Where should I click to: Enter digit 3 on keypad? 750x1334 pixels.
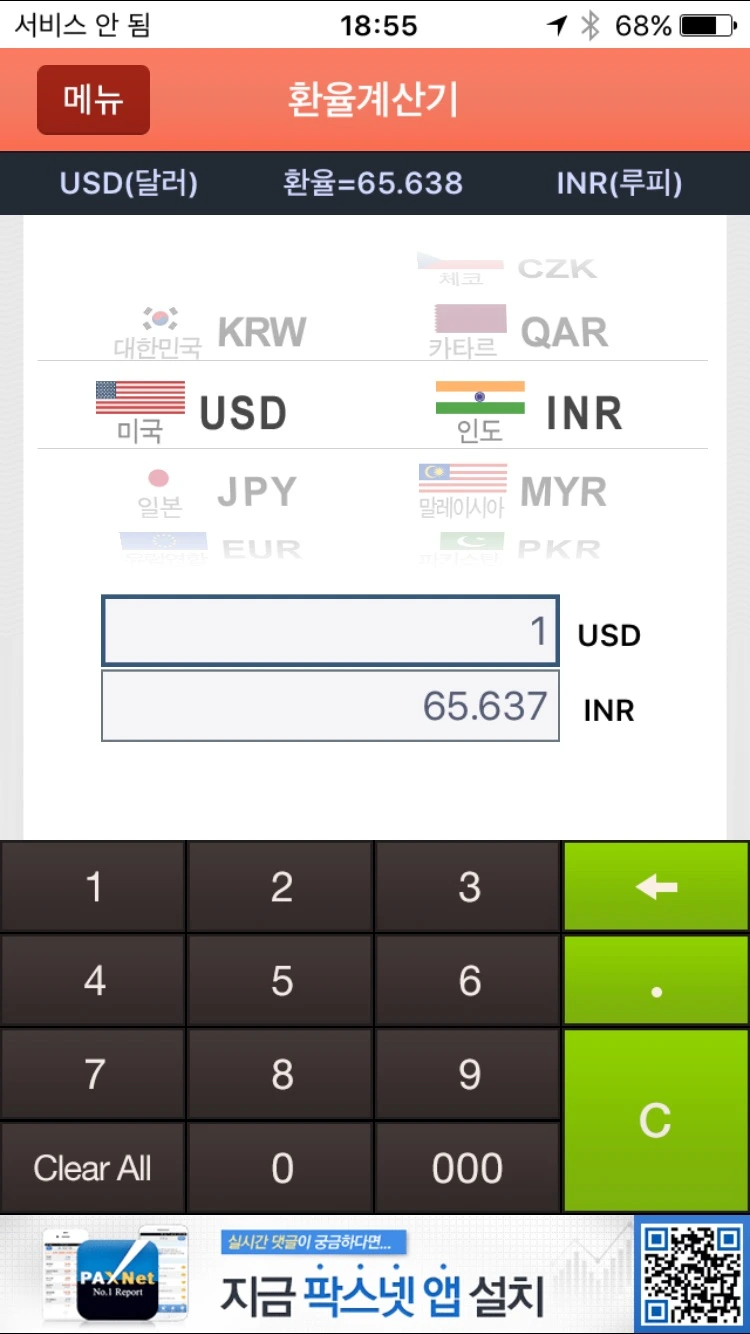468,887
